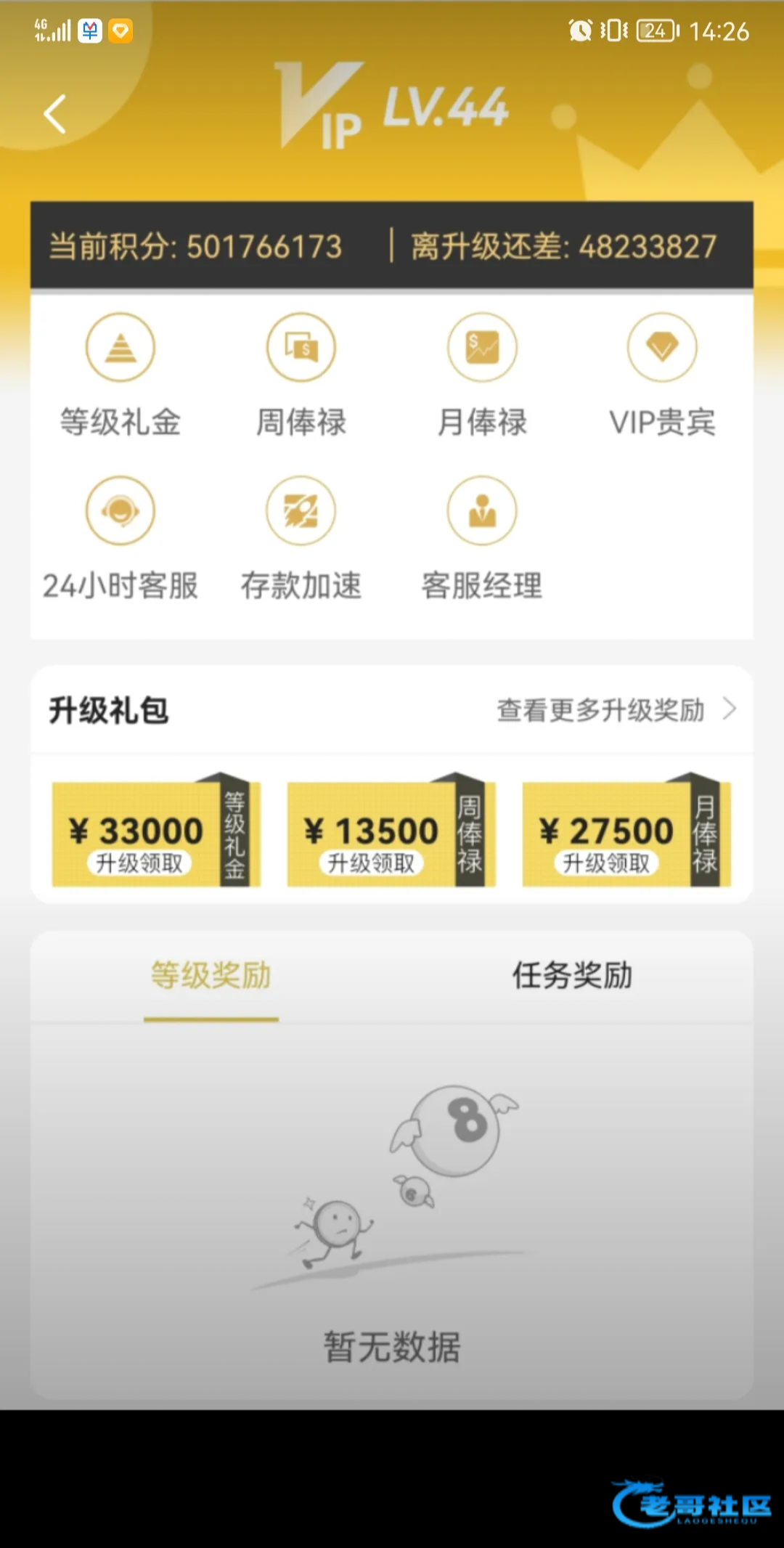
Task: View 查看更多升级奖励 link
Action: tap(616, 709)
